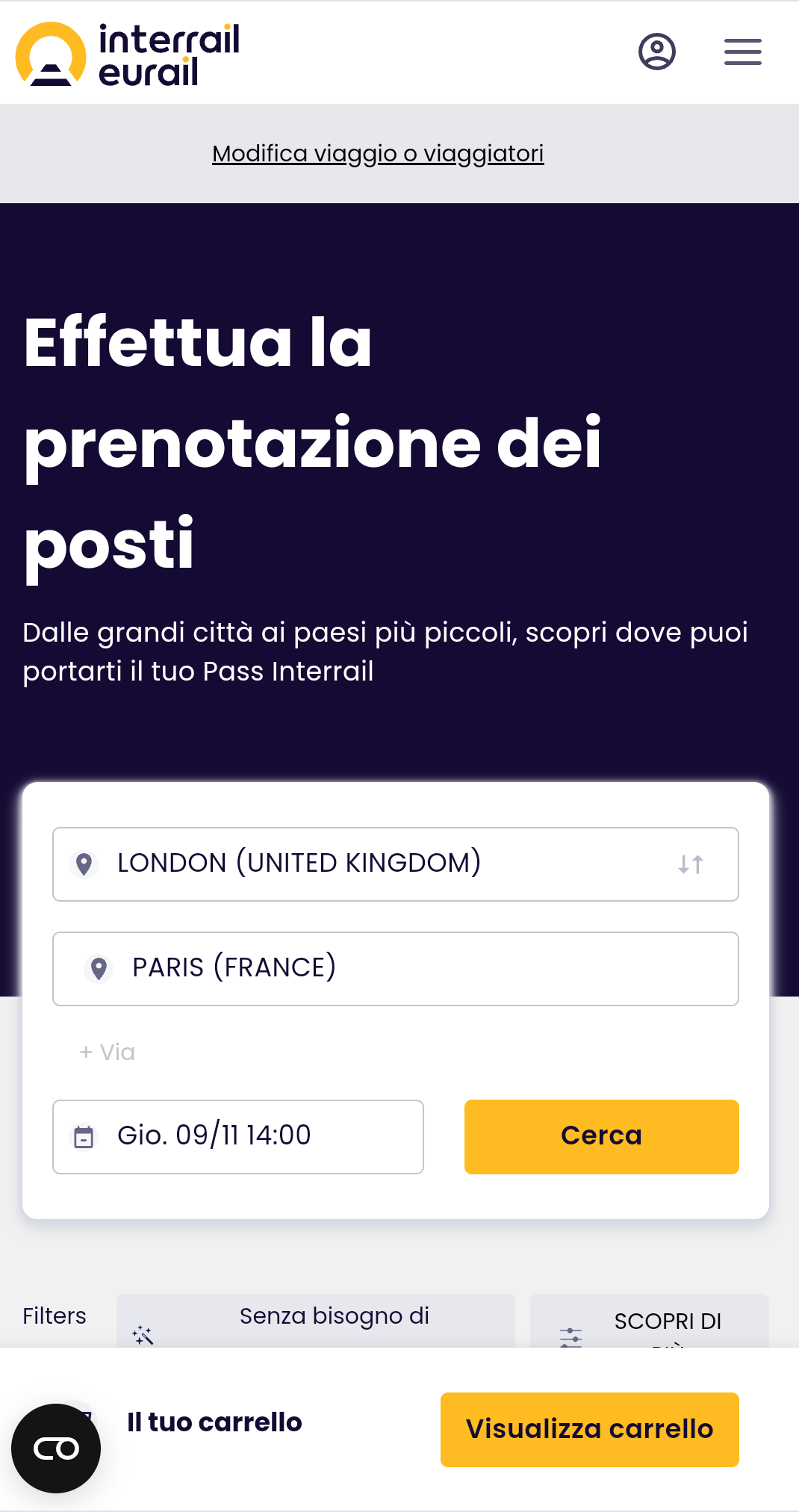
Task: Edit the Paris destination field
Action: pyautogui.click(x=396, y=969)
